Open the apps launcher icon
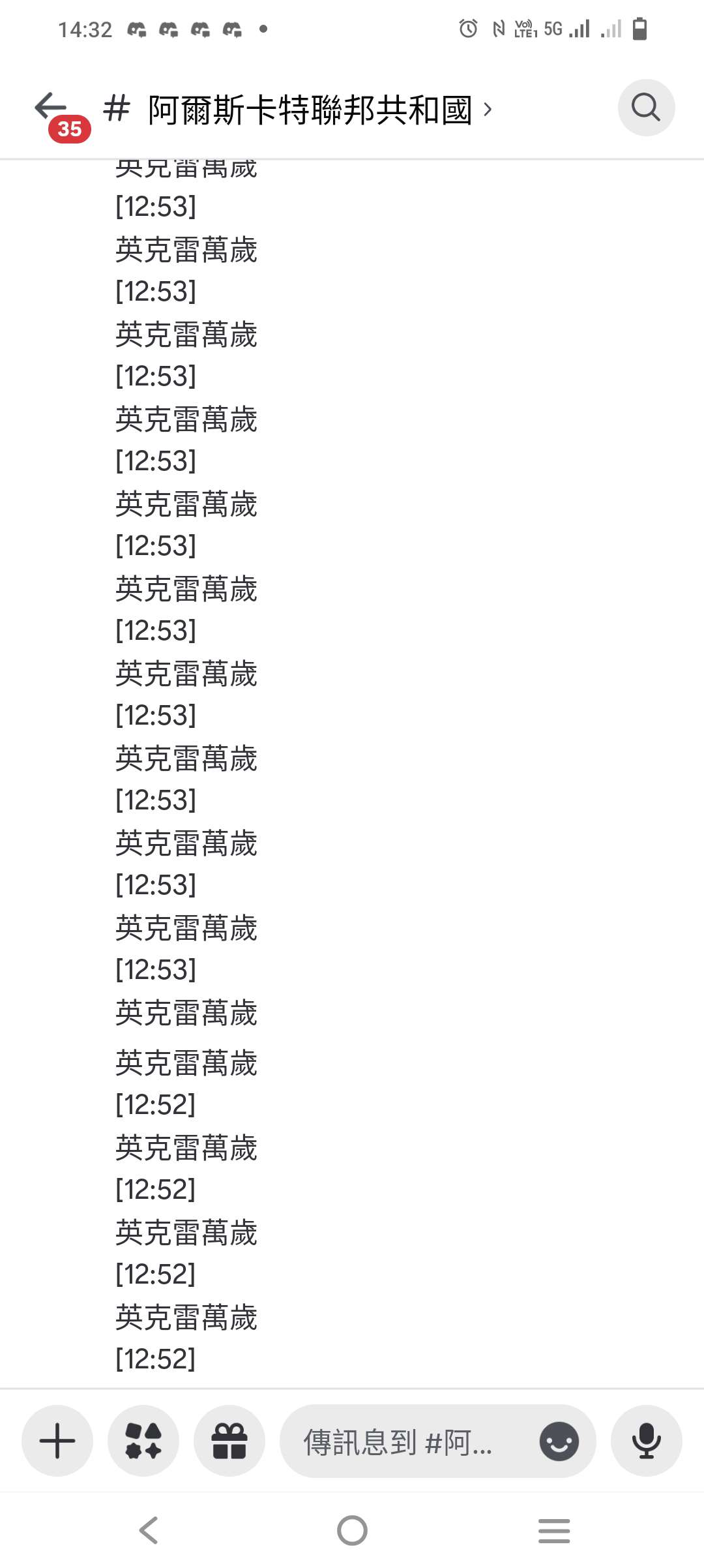704x1568 pixels. click(x=143, y=1441)
